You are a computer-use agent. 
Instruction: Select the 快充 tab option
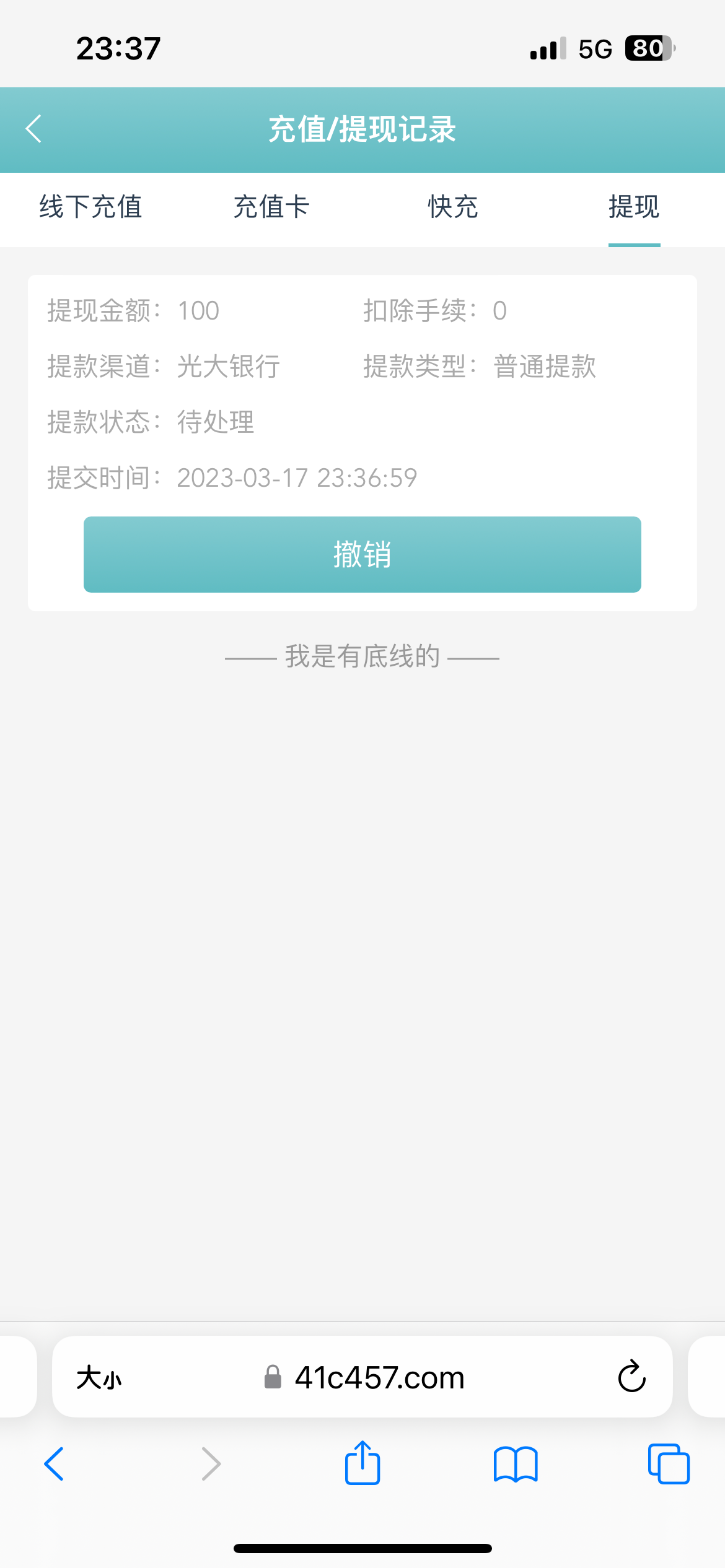pyautogui.click(x=453, y=209)
